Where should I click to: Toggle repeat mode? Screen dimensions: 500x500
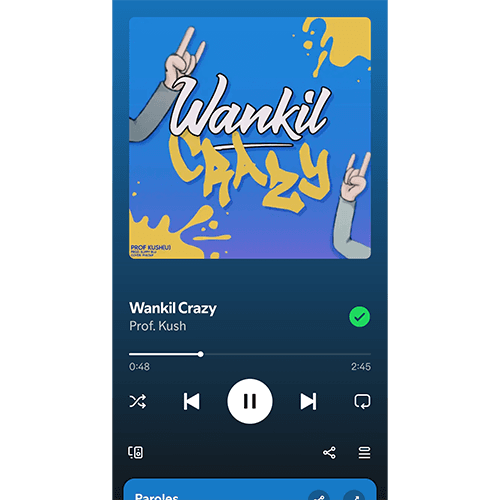[362, 401]
